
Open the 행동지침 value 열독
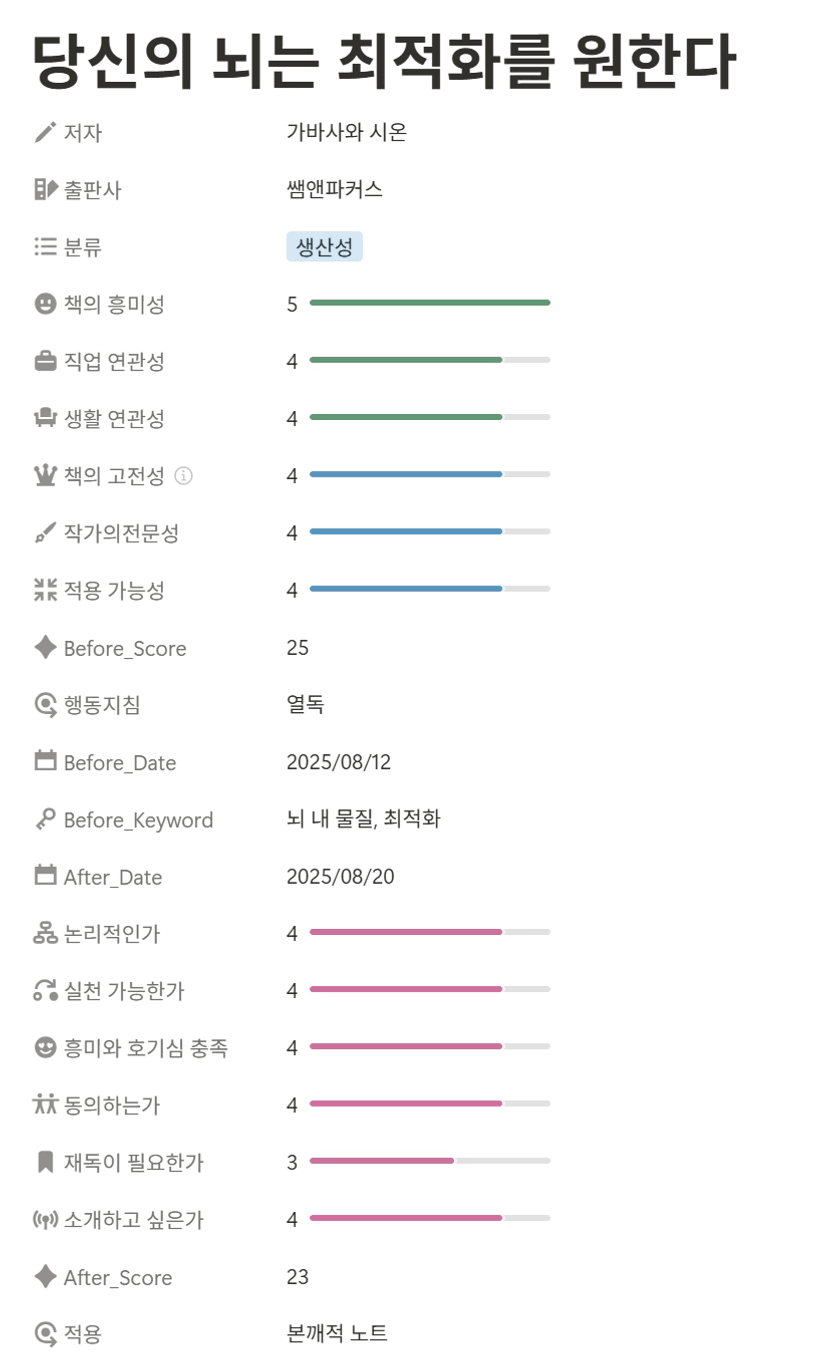305,705
